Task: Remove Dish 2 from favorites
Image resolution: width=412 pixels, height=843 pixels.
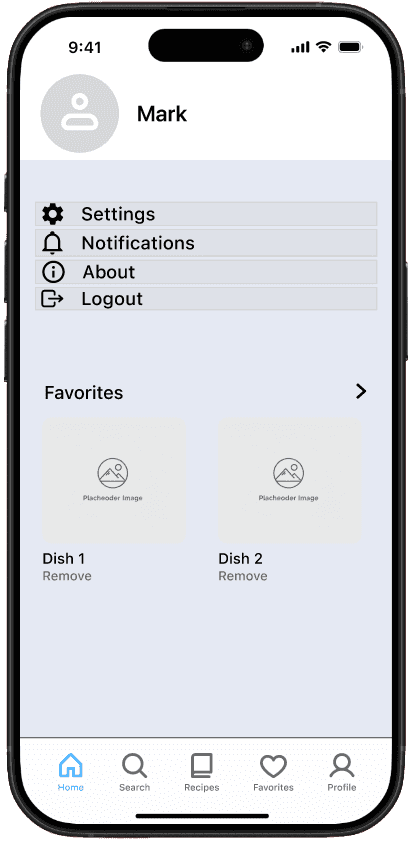Action: (243, 576)
